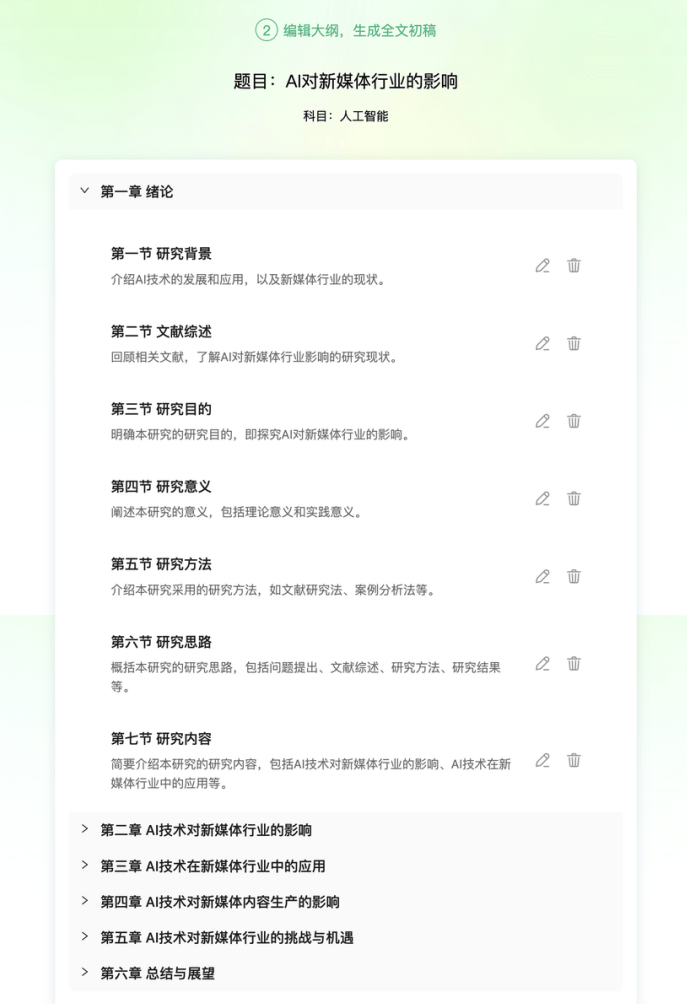Delete the 第一节 研究背景 section

tap(574, 265)
